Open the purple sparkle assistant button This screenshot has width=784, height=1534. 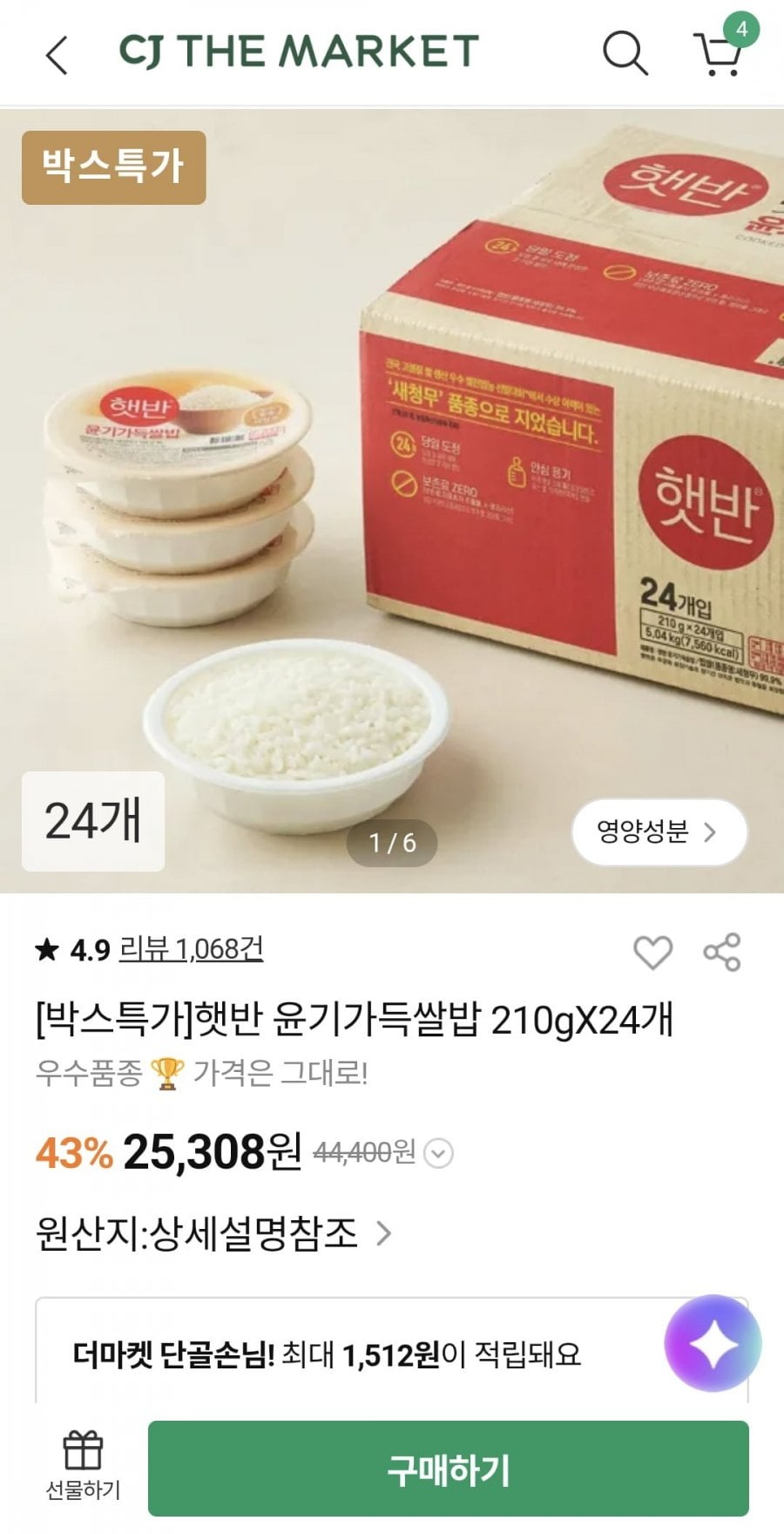[713, 1343]
